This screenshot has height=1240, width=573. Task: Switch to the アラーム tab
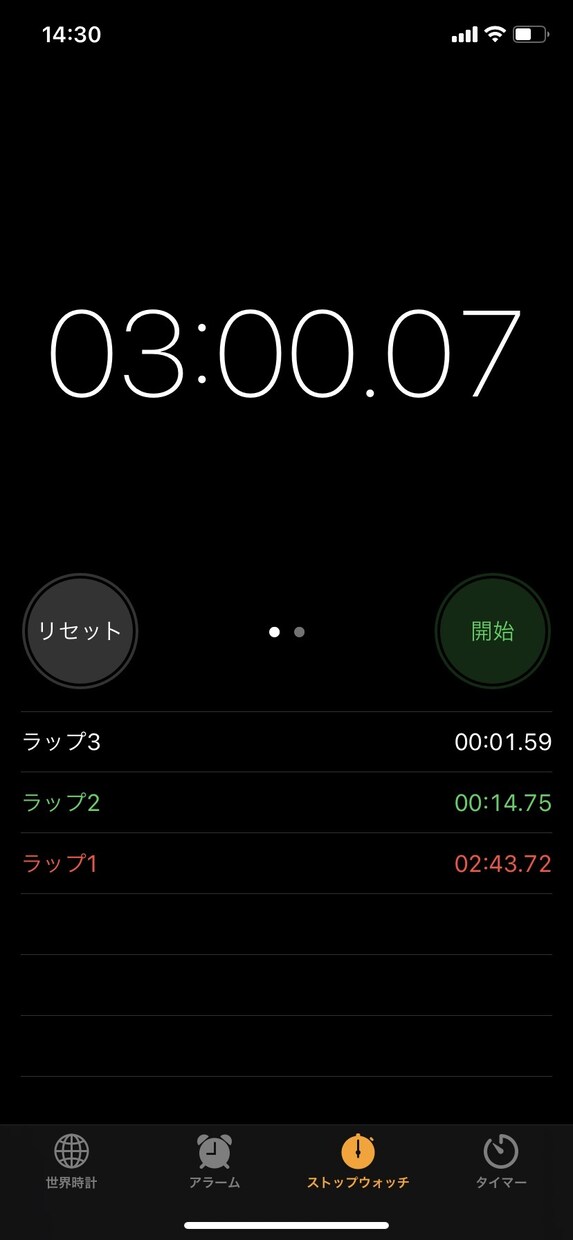tap(215, 1162)
